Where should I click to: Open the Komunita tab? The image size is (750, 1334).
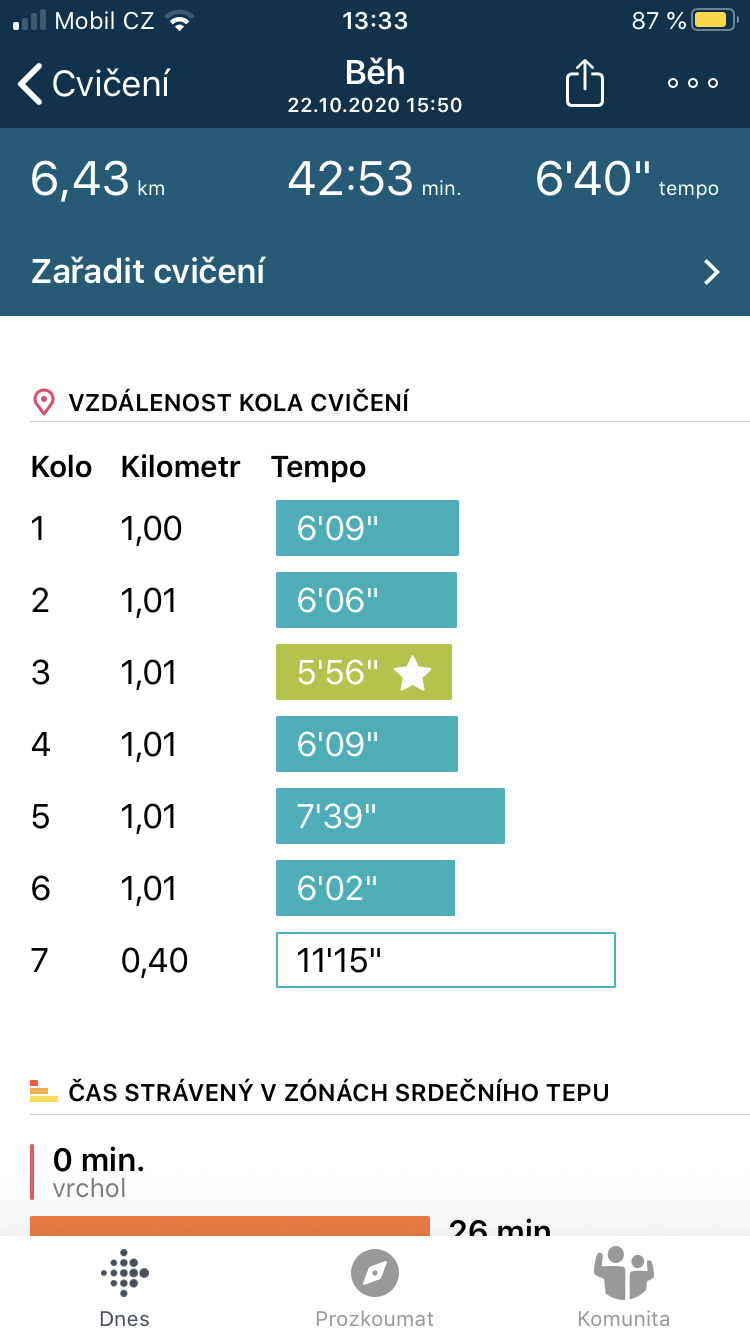tap(624, 1287)
